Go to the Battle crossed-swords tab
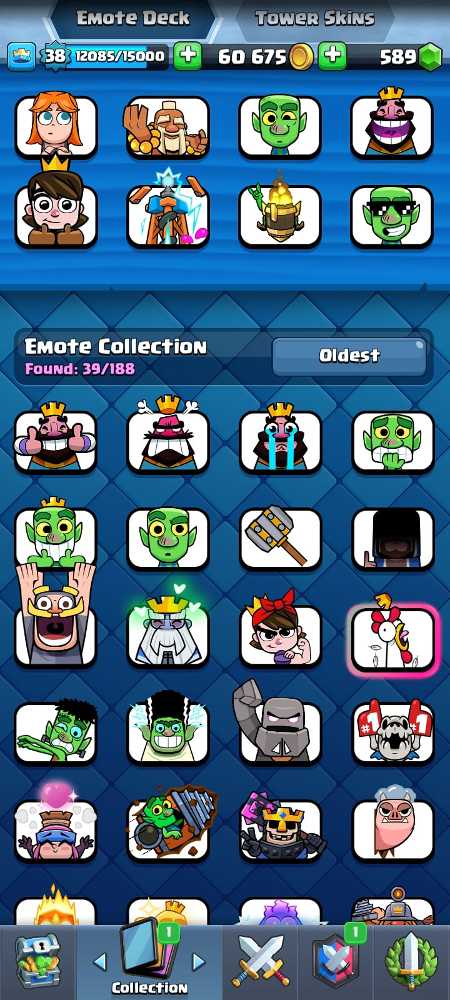 click(259, 962)
